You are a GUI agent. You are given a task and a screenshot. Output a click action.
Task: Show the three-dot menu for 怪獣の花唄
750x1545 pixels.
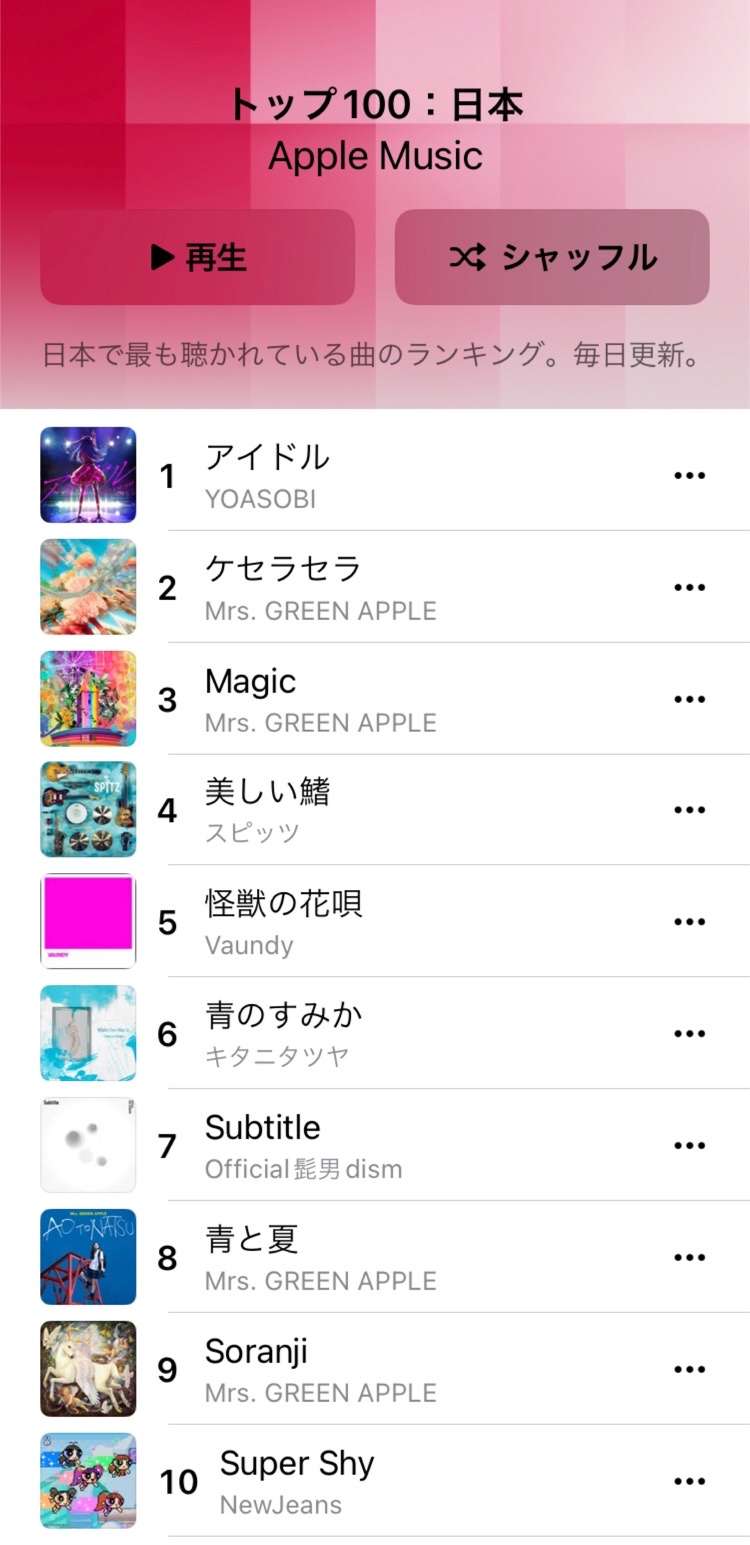click(689, 922)
